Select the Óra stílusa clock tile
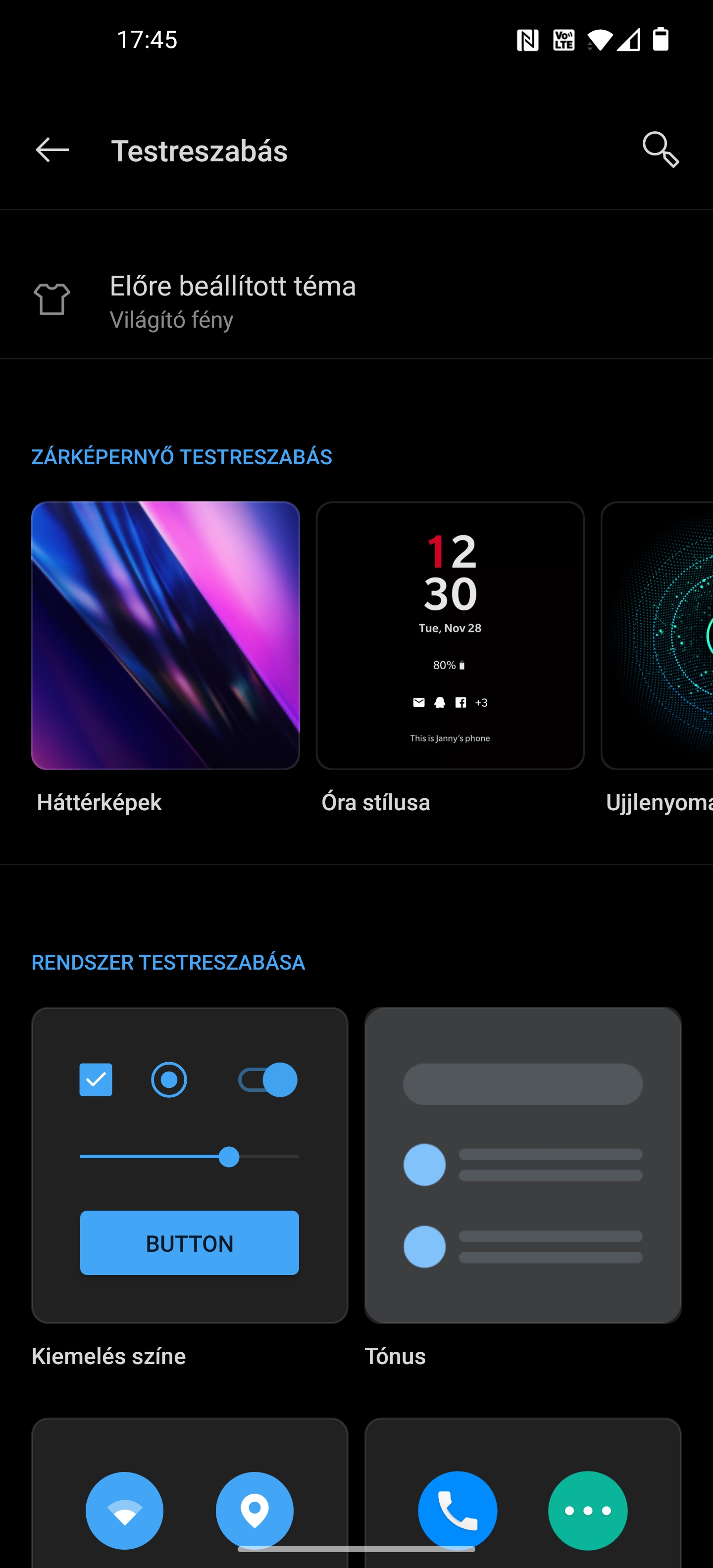 450,636
